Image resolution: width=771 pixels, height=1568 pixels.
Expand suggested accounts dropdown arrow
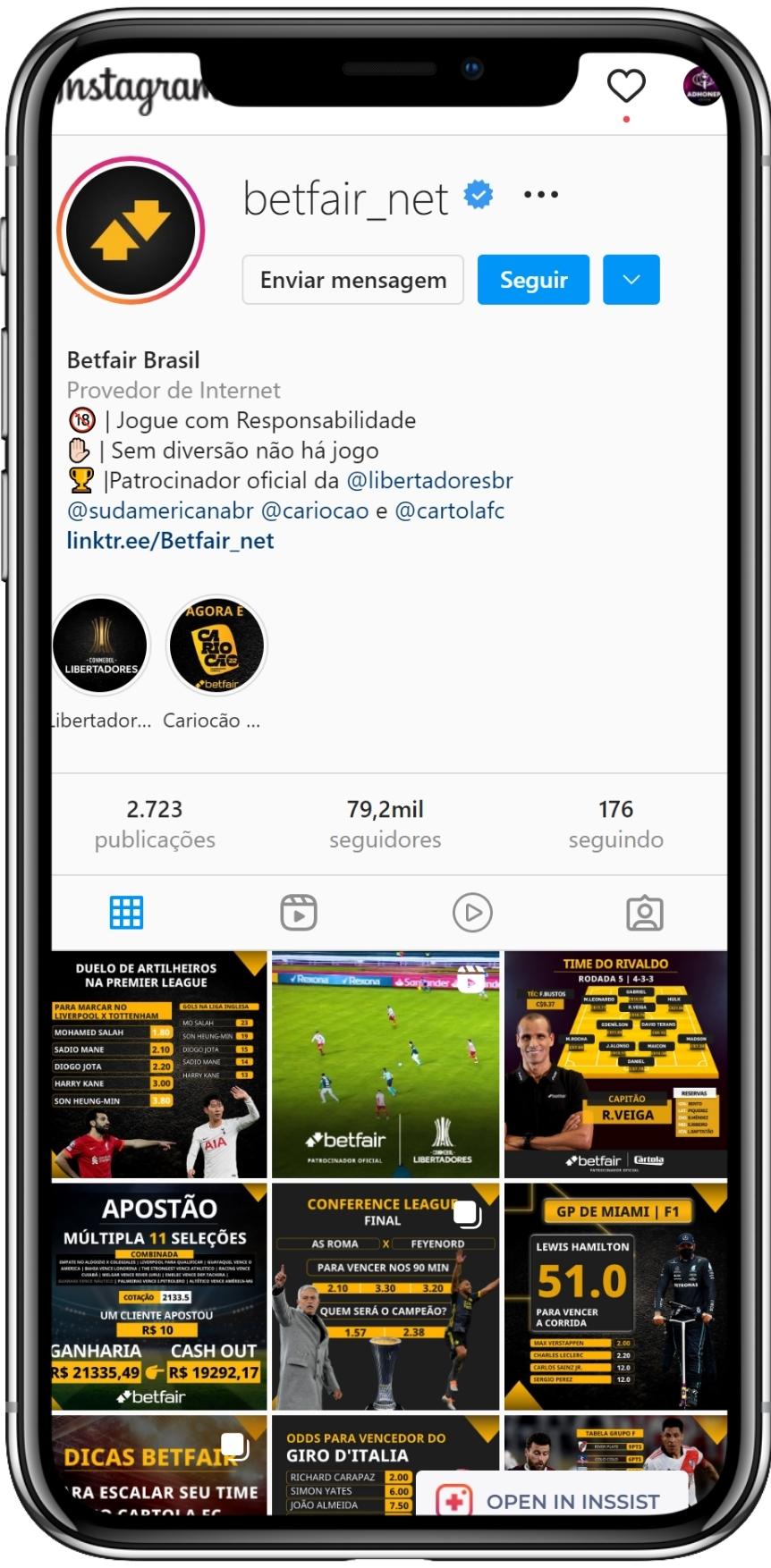click(x=631, y=280)
